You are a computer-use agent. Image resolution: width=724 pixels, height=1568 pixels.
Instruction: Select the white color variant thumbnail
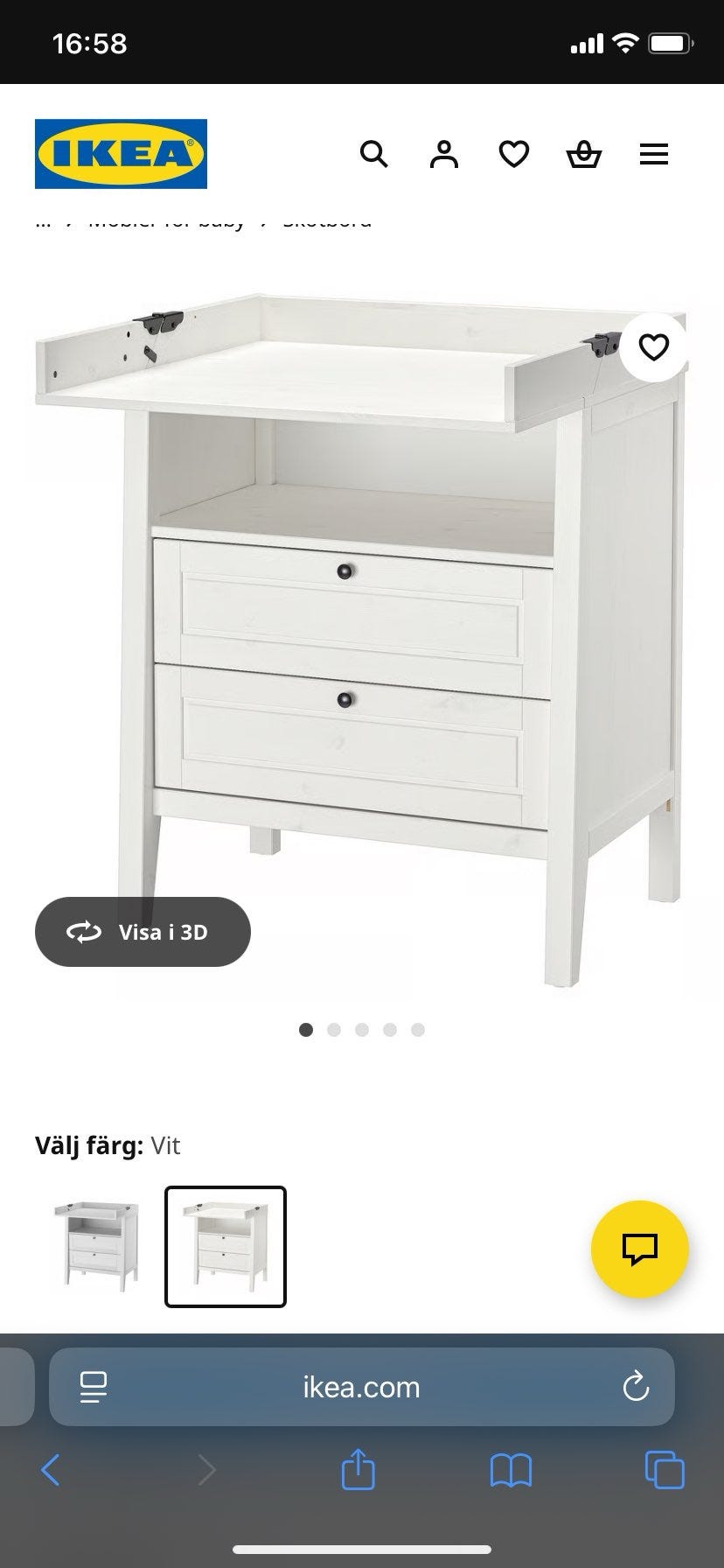pyautogui.click(x=226, y=1247)
